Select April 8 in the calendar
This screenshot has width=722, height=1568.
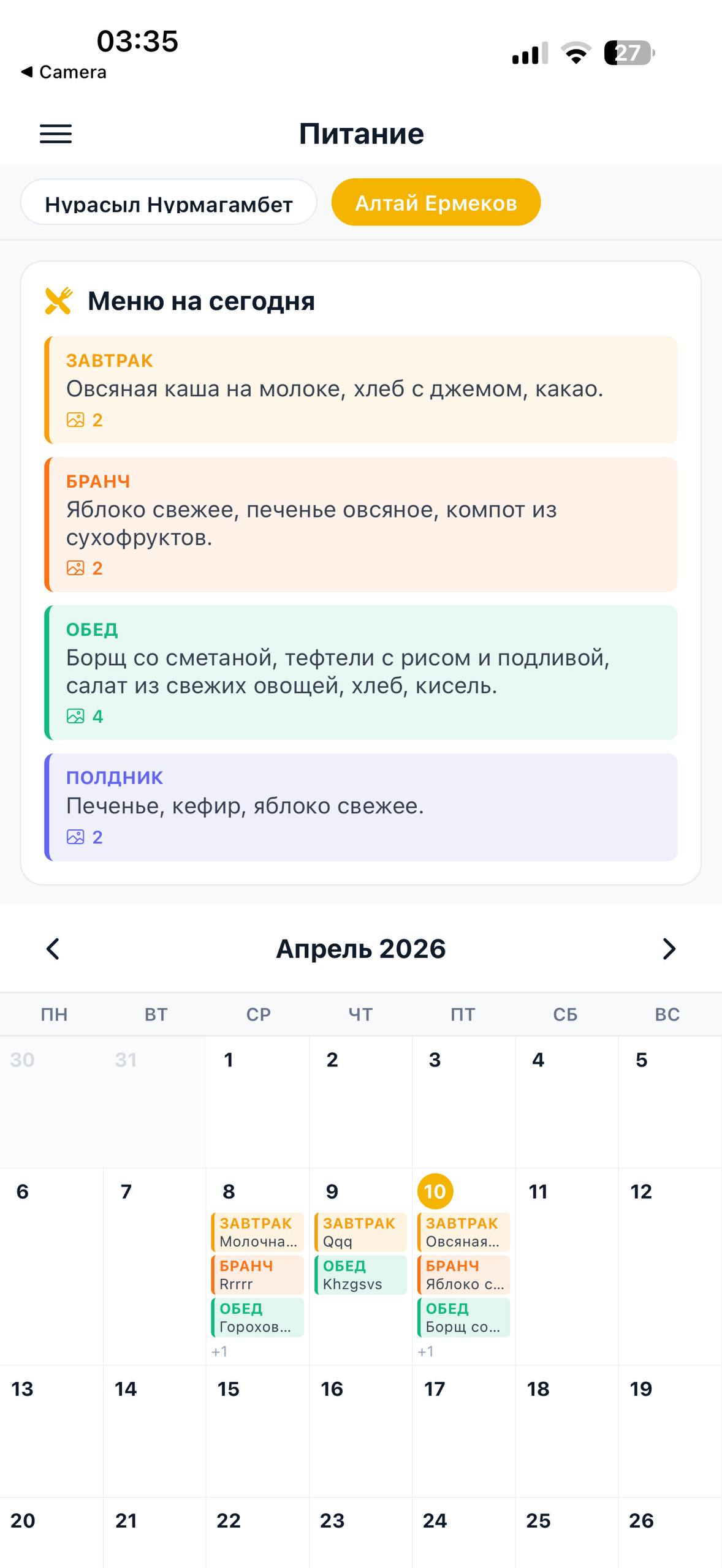click(229, 1191)
